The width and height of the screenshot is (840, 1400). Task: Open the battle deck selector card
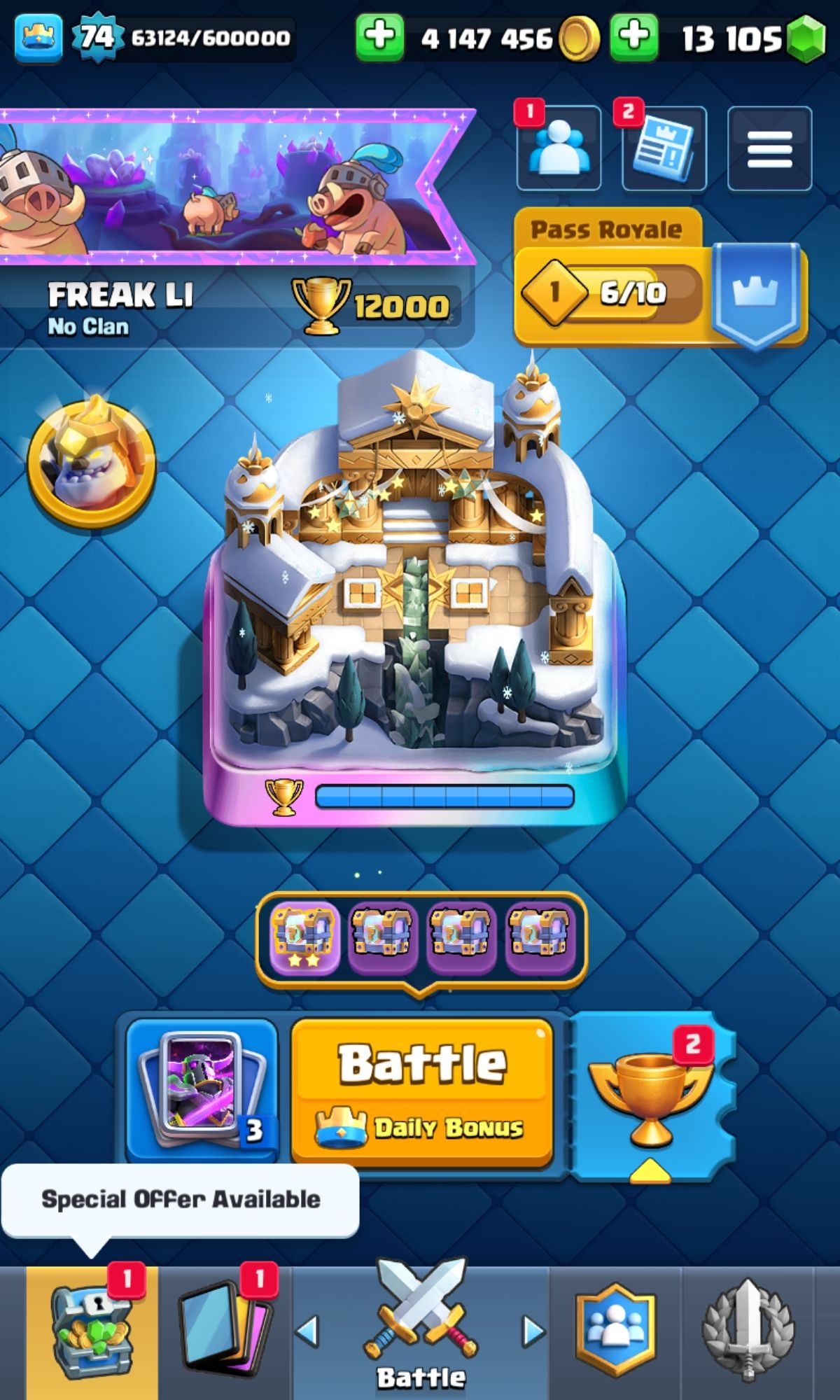pyautogui.click(x=202, y=1086)
